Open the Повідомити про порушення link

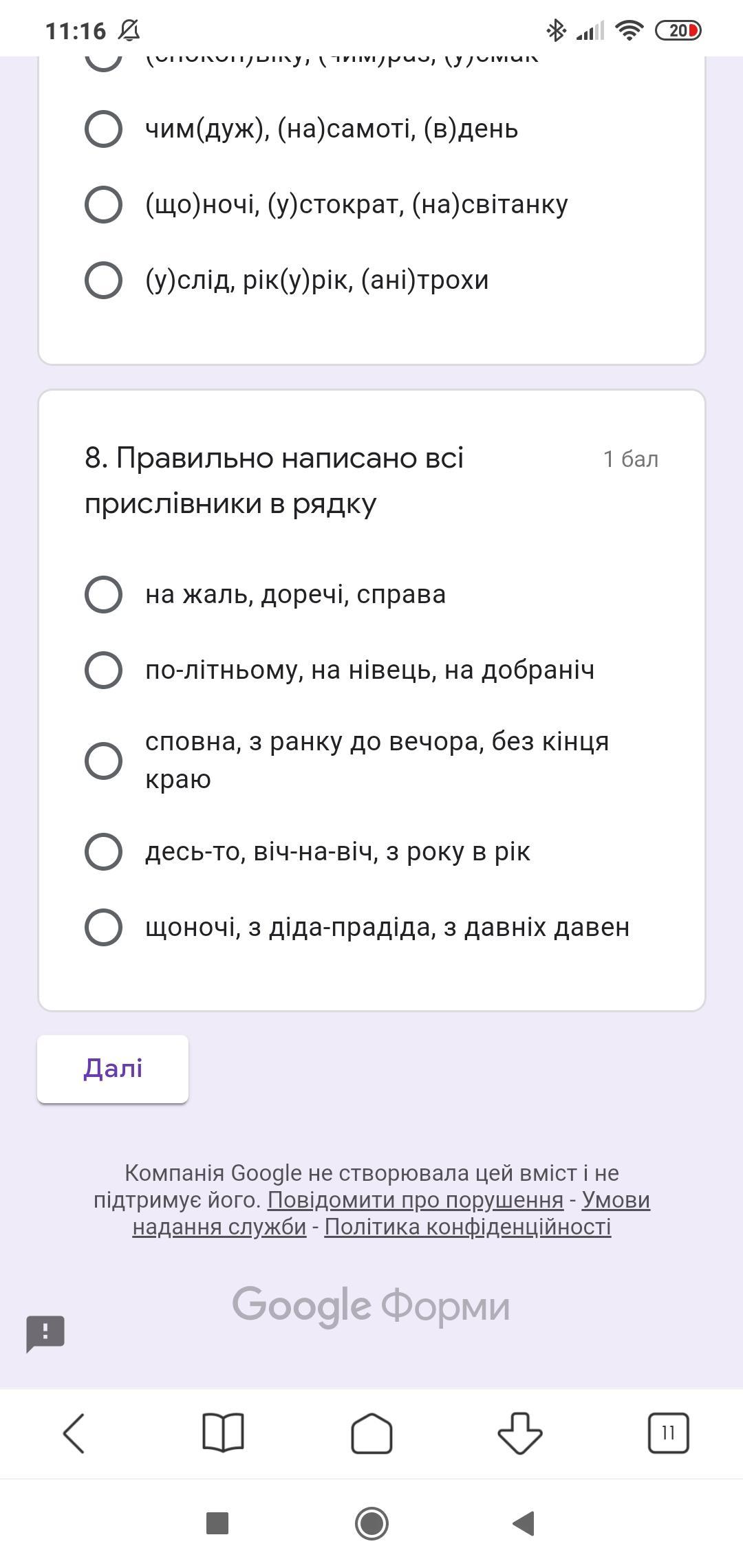click(x=416, y=1199)
